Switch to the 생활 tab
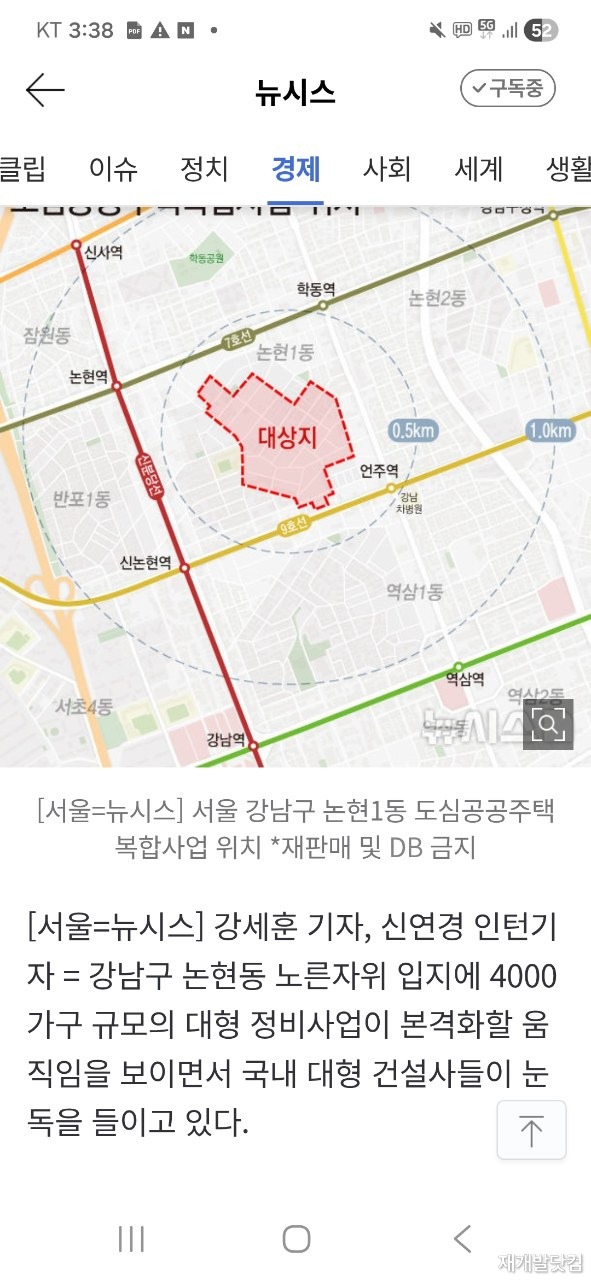The height and width of the screenshot is (1280, 591). pos(568,168)
